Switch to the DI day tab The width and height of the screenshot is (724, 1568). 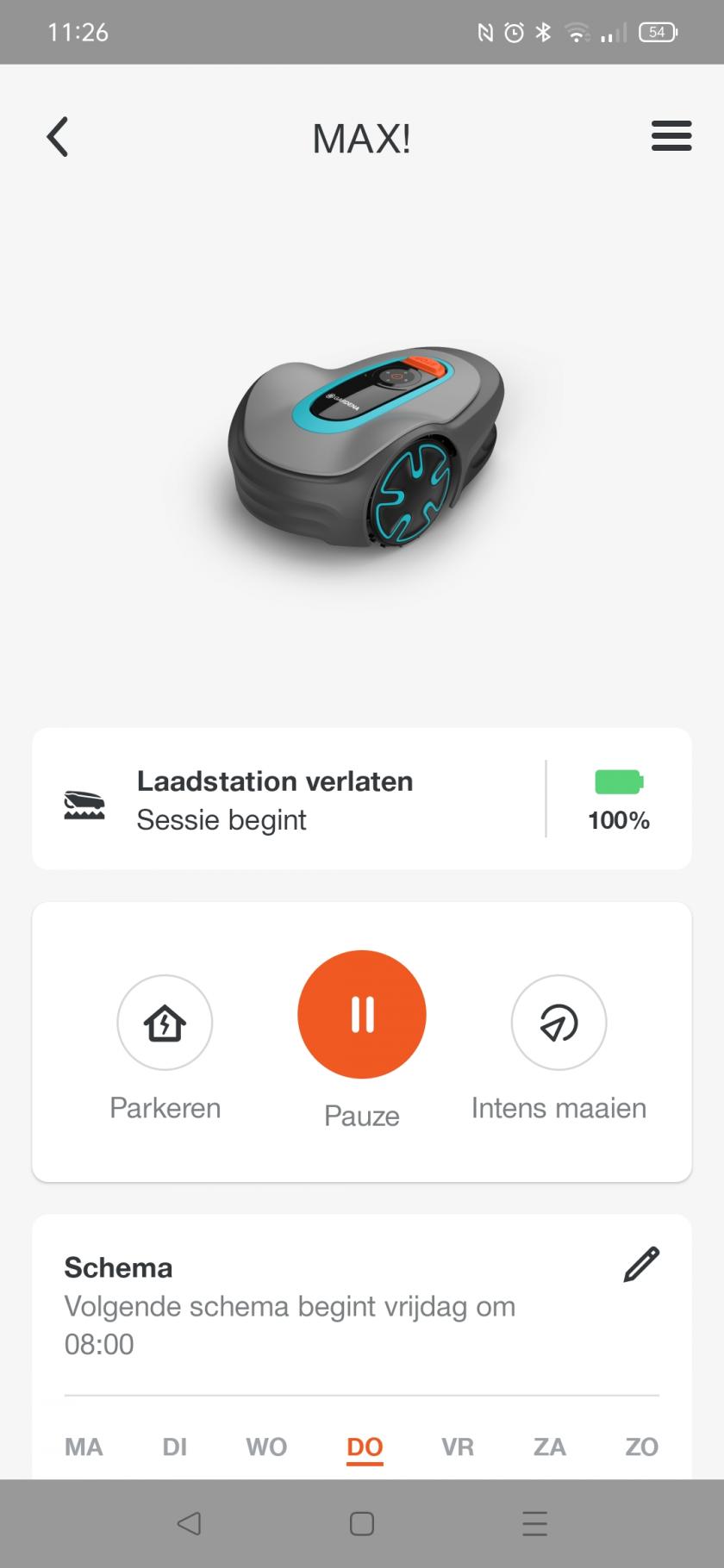(x=175, y=1447)
